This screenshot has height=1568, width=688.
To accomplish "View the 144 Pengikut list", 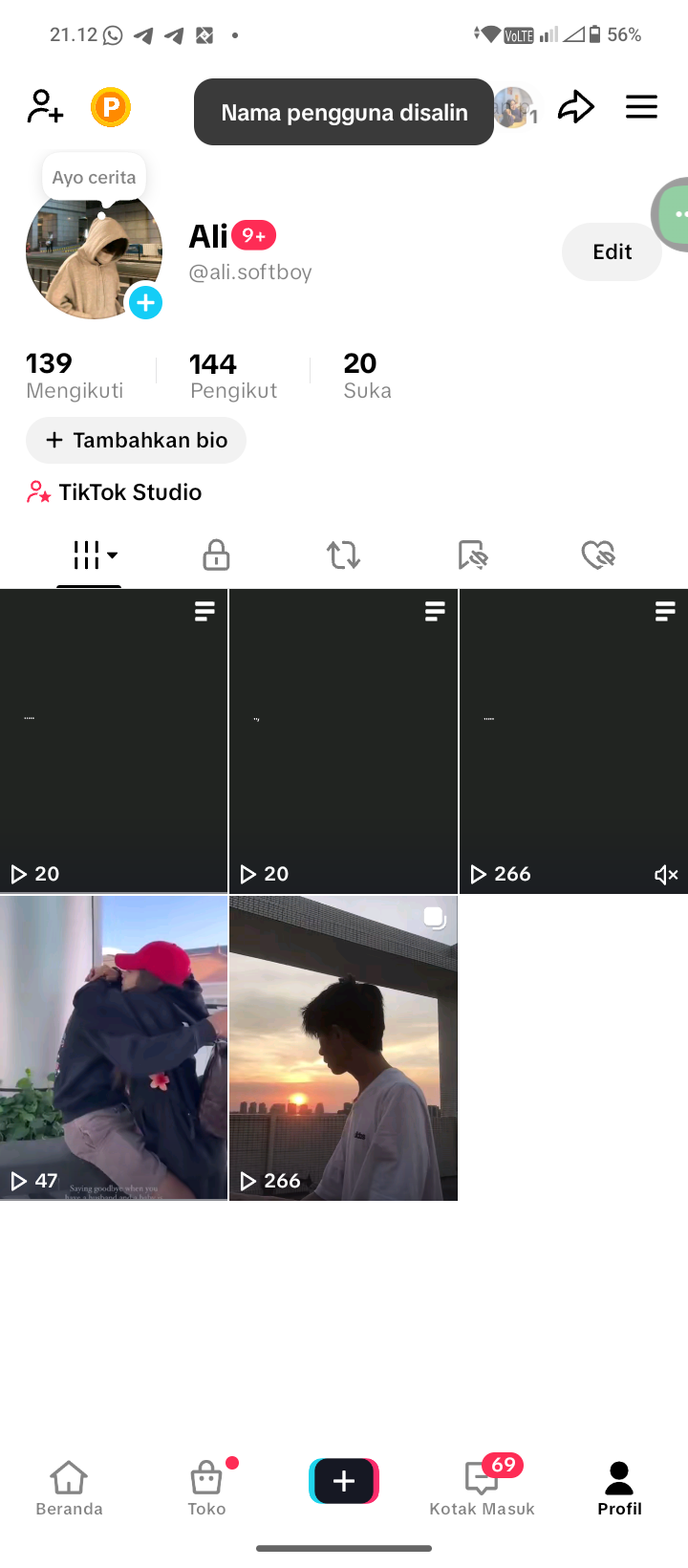I will pos(233,376).
